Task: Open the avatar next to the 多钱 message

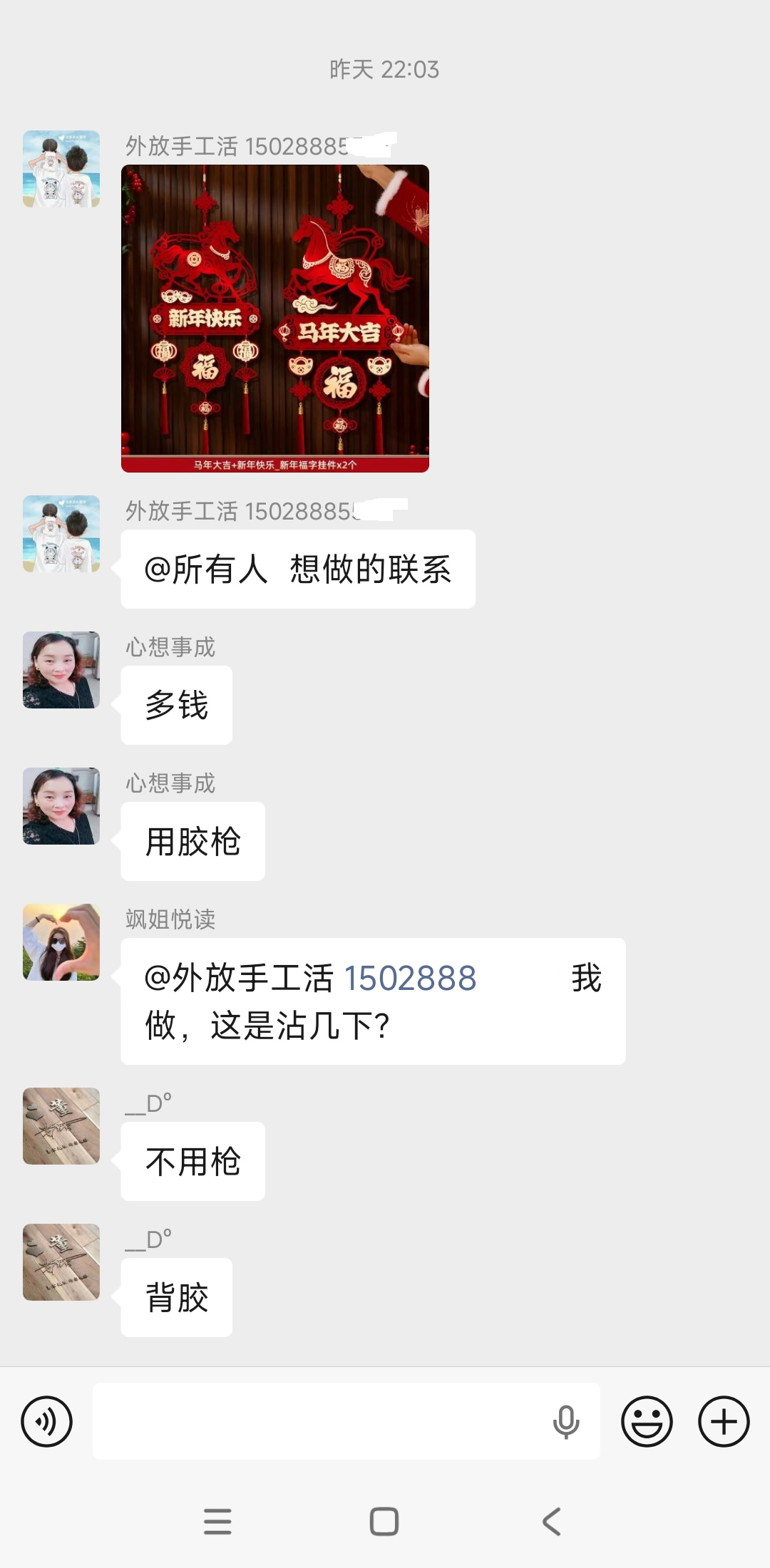Action: (61, 670)
